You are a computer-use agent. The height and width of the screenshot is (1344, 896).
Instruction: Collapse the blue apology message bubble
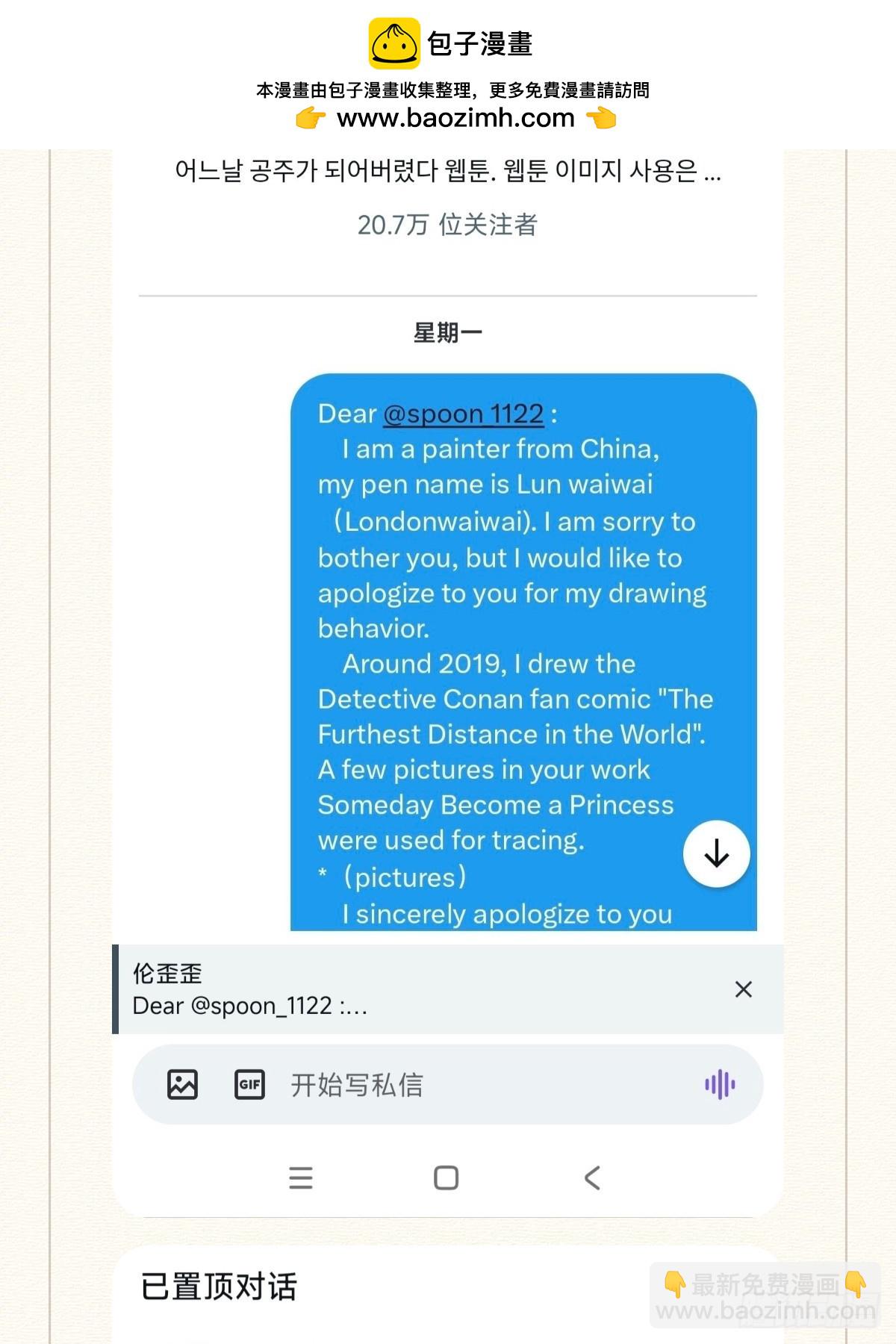tap(716, 854)
